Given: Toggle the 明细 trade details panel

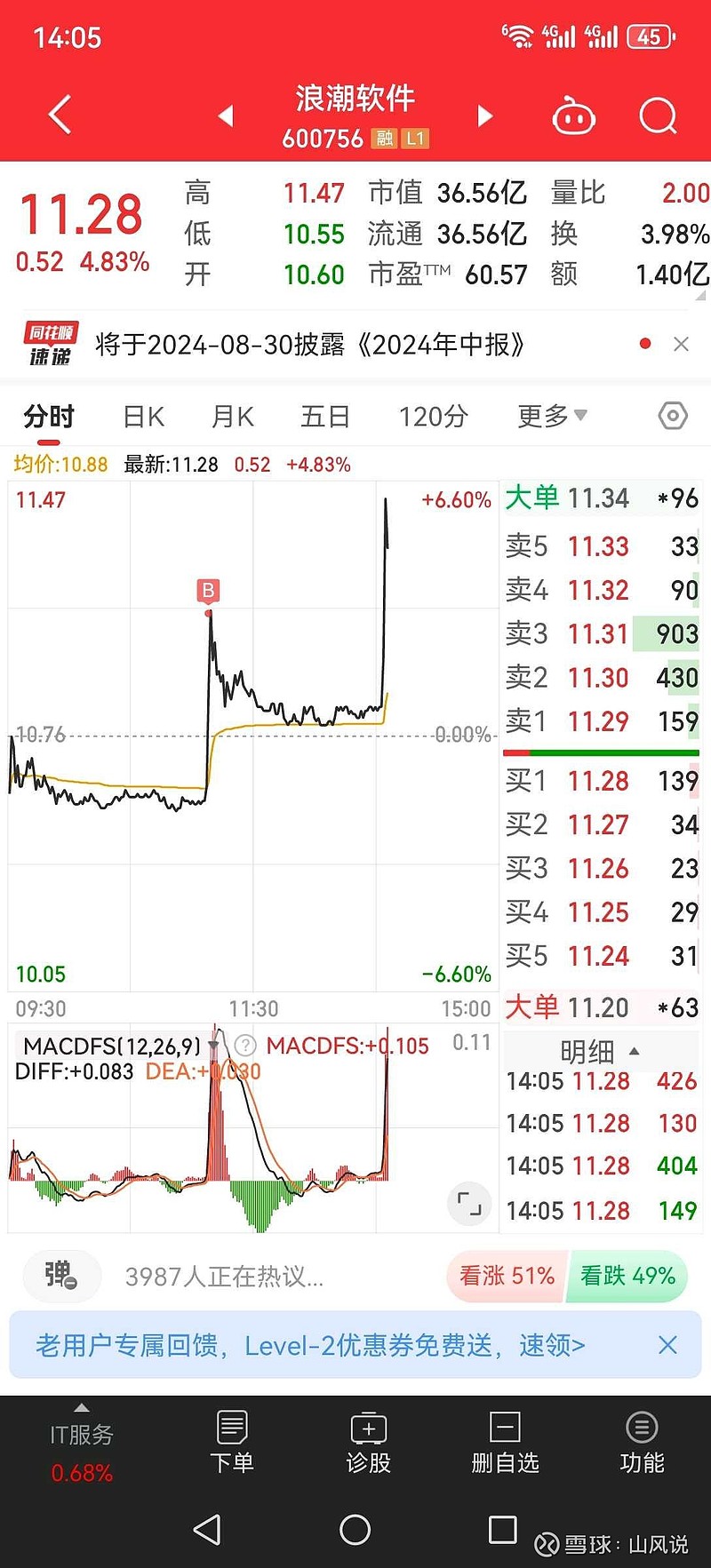Looking at the screenshot, I should 600,1052.
